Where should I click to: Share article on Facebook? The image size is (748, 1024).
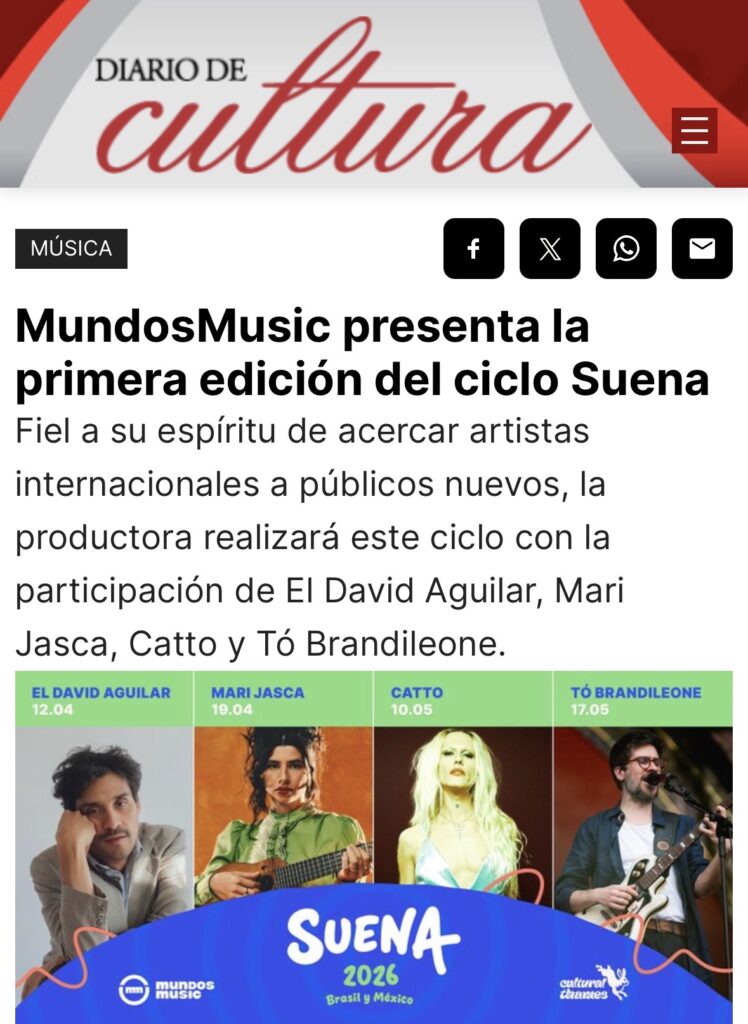tap(474, 249)
